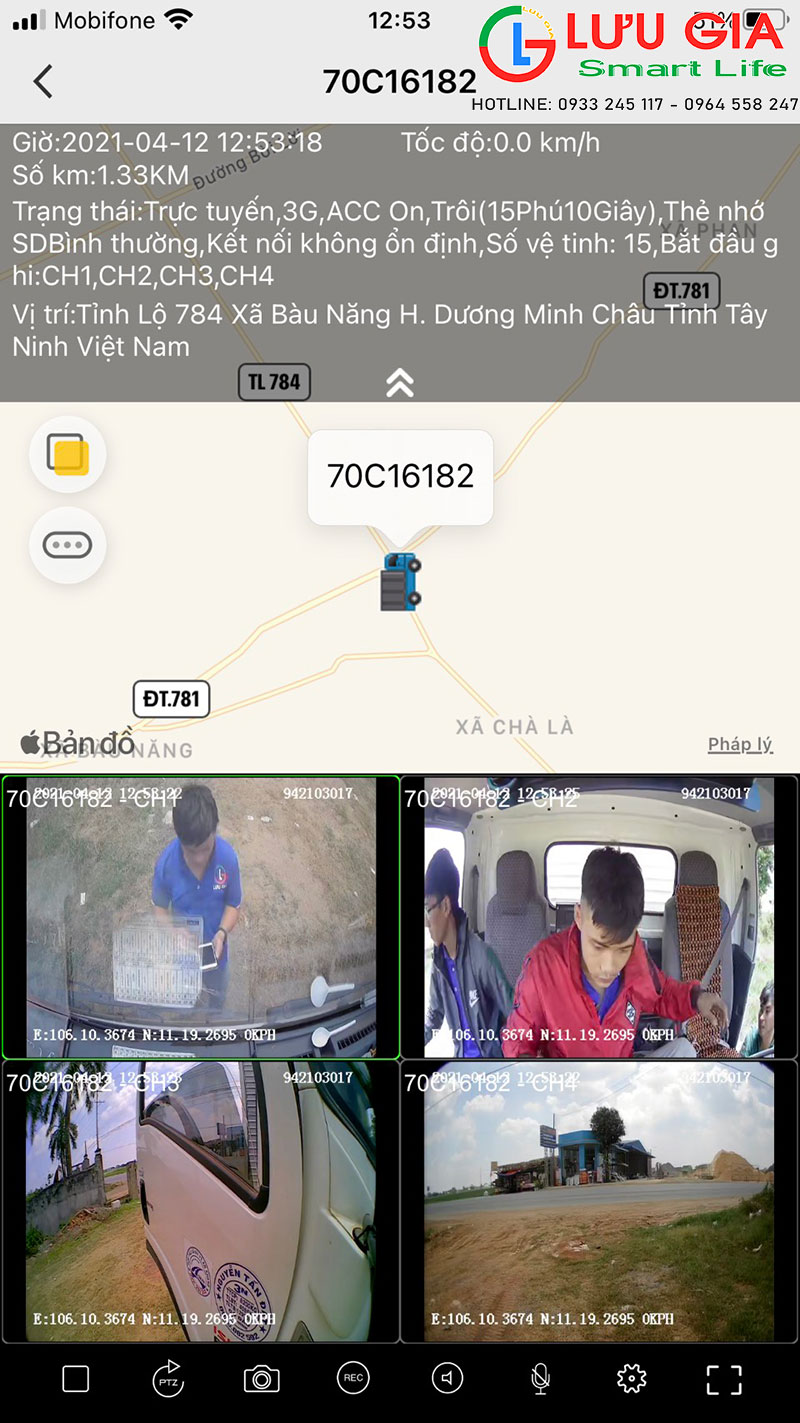This screenshot has width=800, height=1423.
Task: Tap the yellow map layers button
Action: [x=68, y=455]
